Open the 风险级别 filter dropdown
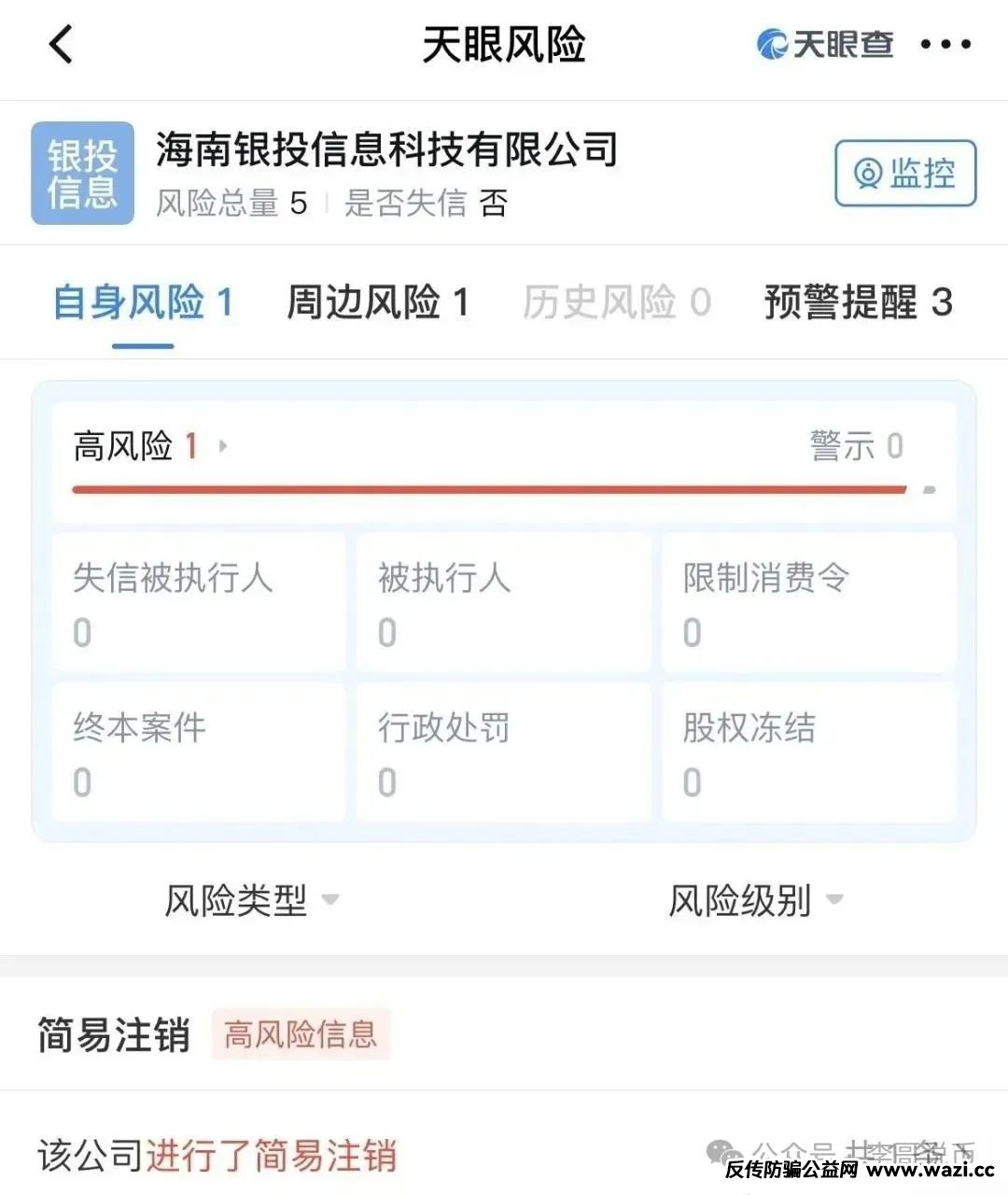The height and width of the screenshot is (1195, 1008). pyautogui.click(x=755, y=900)
